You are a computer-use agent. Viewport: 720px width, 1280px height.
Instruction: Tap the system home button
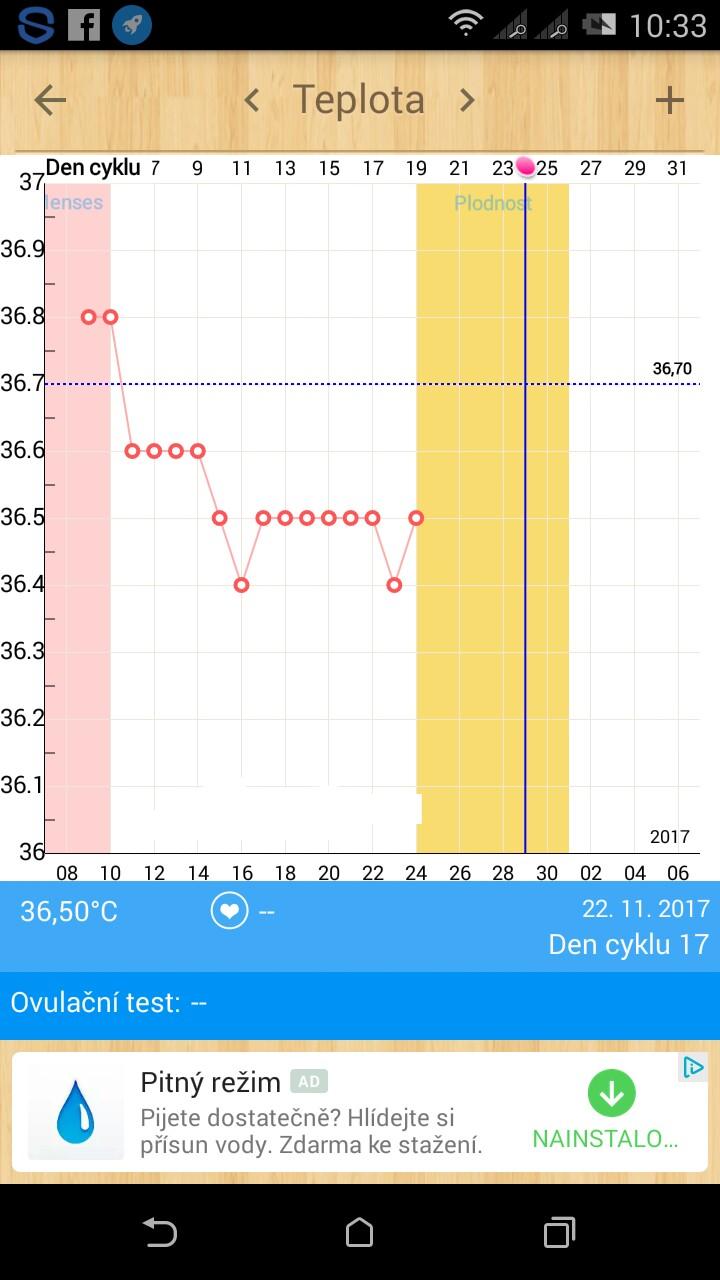(x=359, y=1232)
